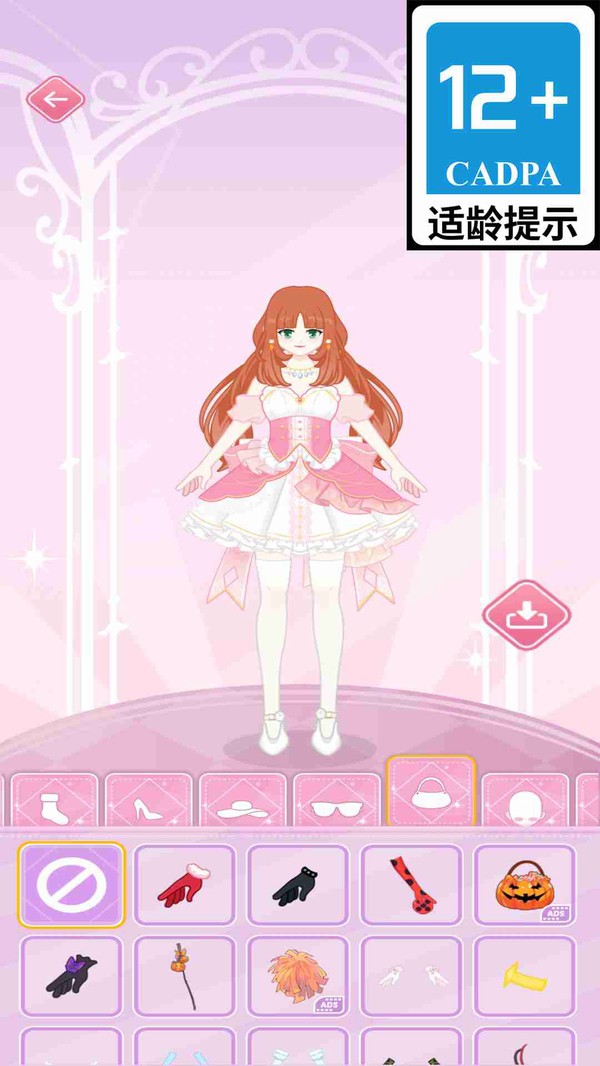Equip the white lace gloves pair

coord(411,976)
